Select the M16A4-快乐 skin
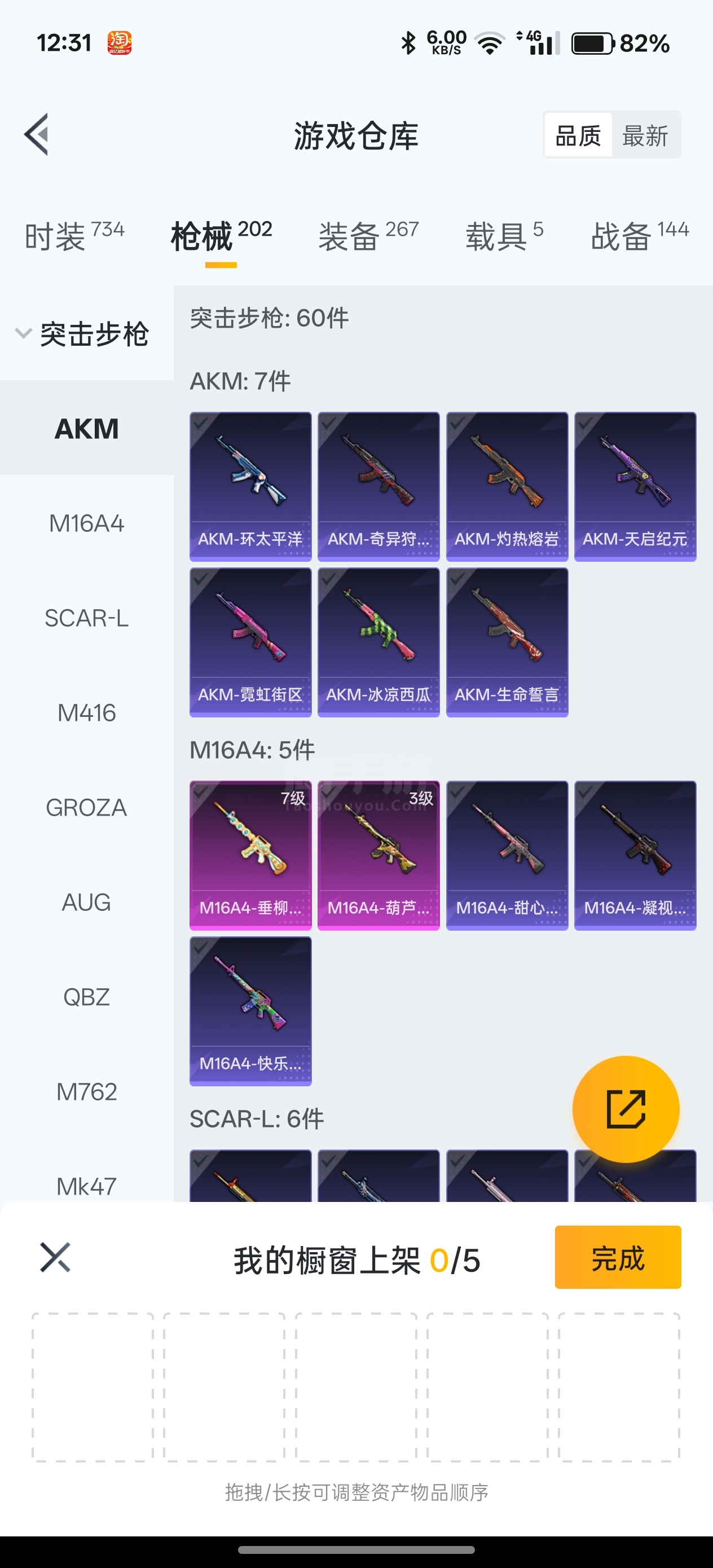 click(x=250, y=1011)
